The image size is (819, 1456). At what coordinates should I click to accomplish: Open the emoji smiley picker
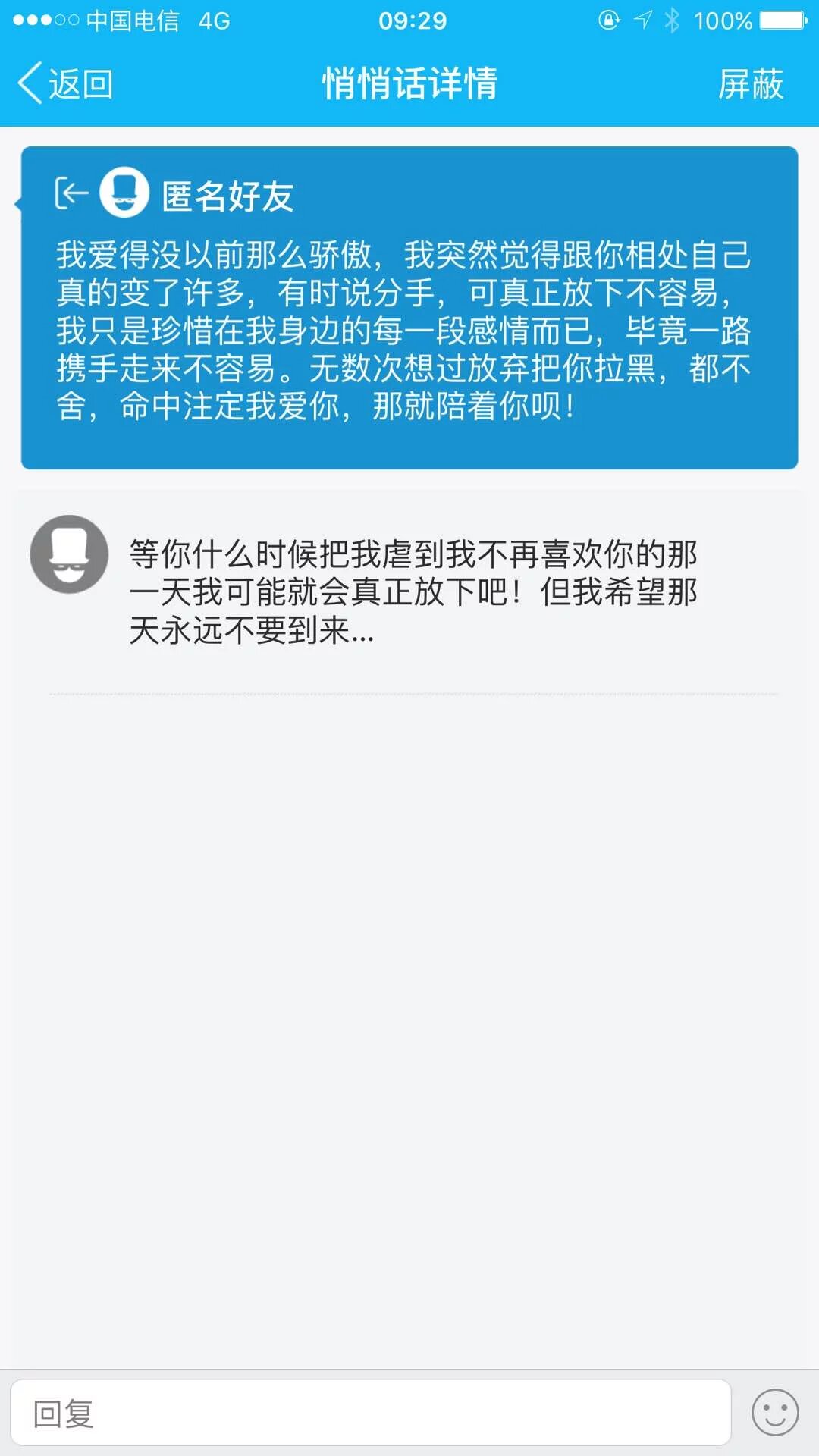[x=774, y=1413]
